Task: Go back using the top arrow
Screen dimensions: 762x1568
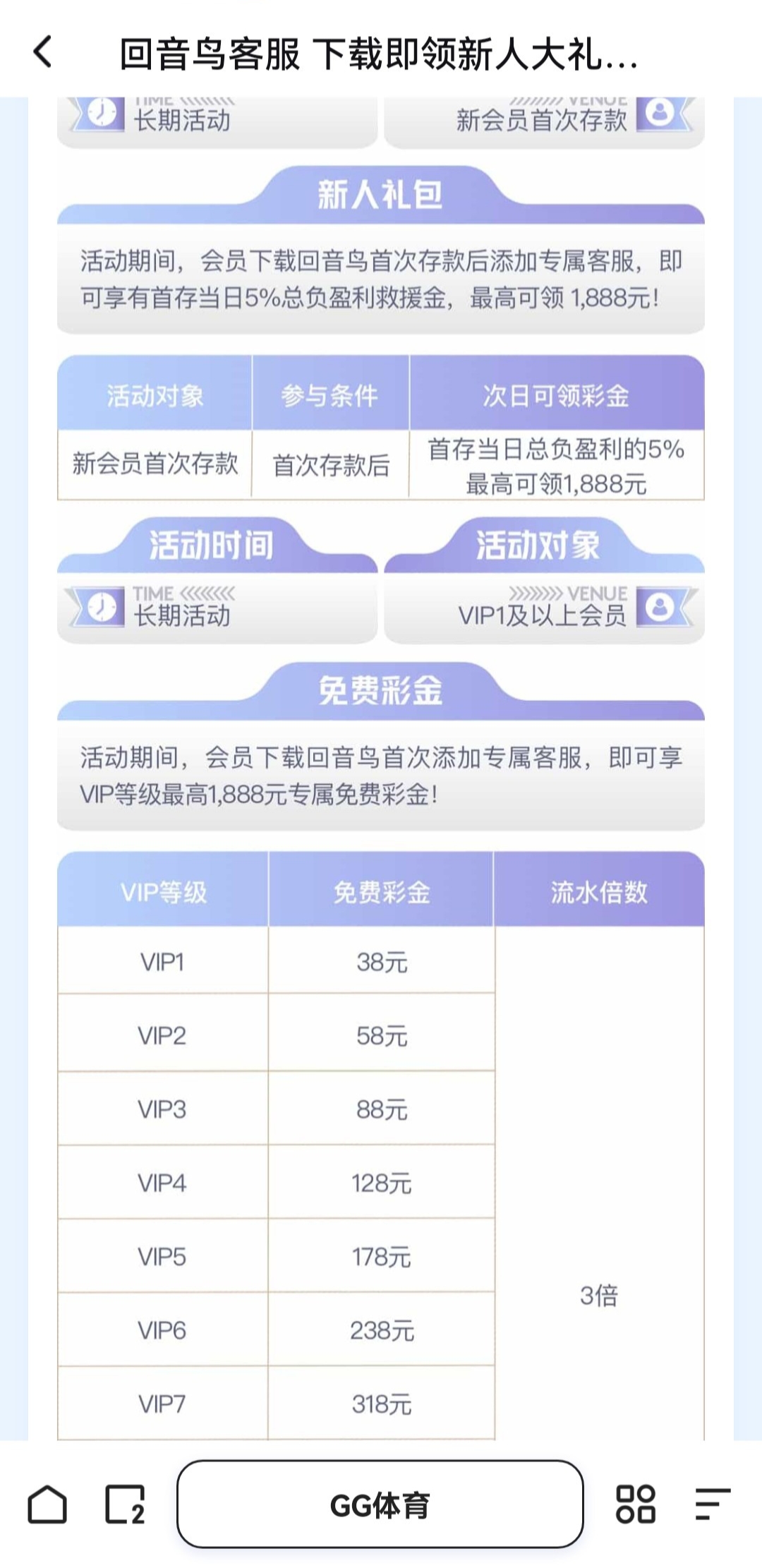Action: [x=44, y=53]
